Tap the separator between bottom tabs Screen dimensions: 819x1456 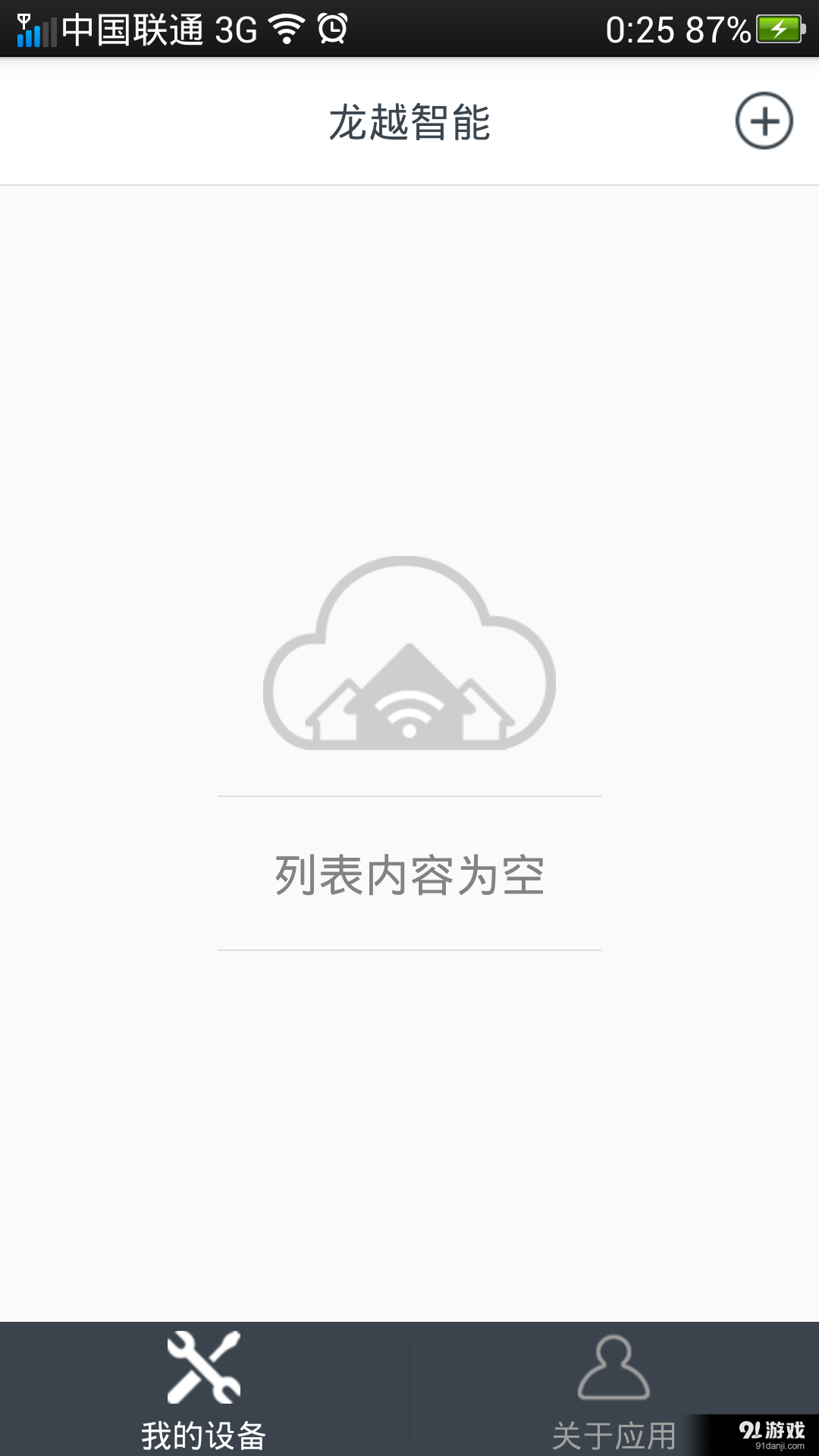[409, 1388]
